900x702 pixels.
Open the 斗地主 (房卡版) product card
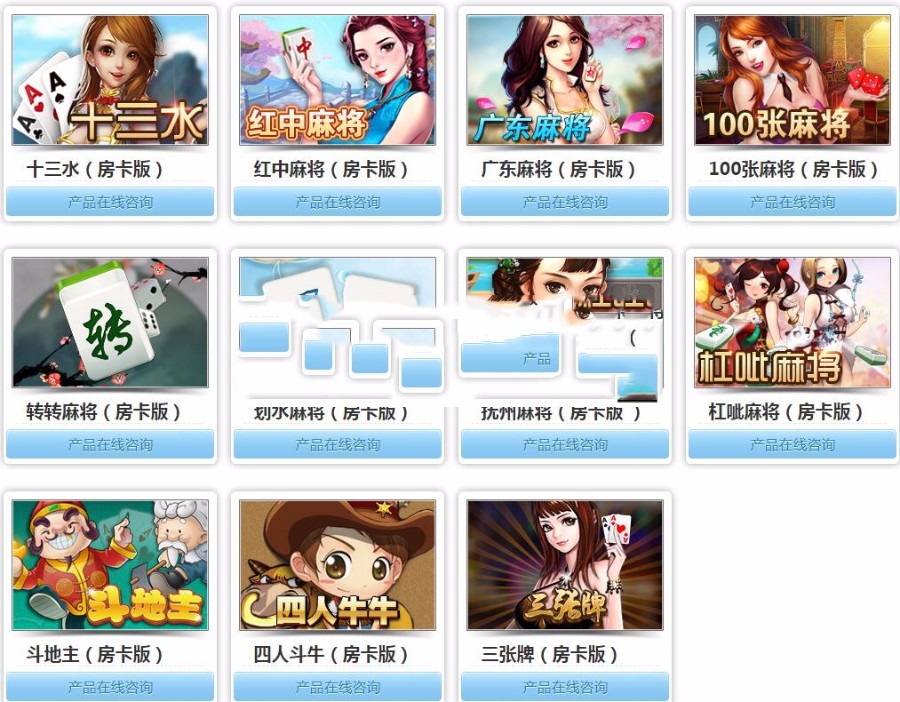pos(110,565)
